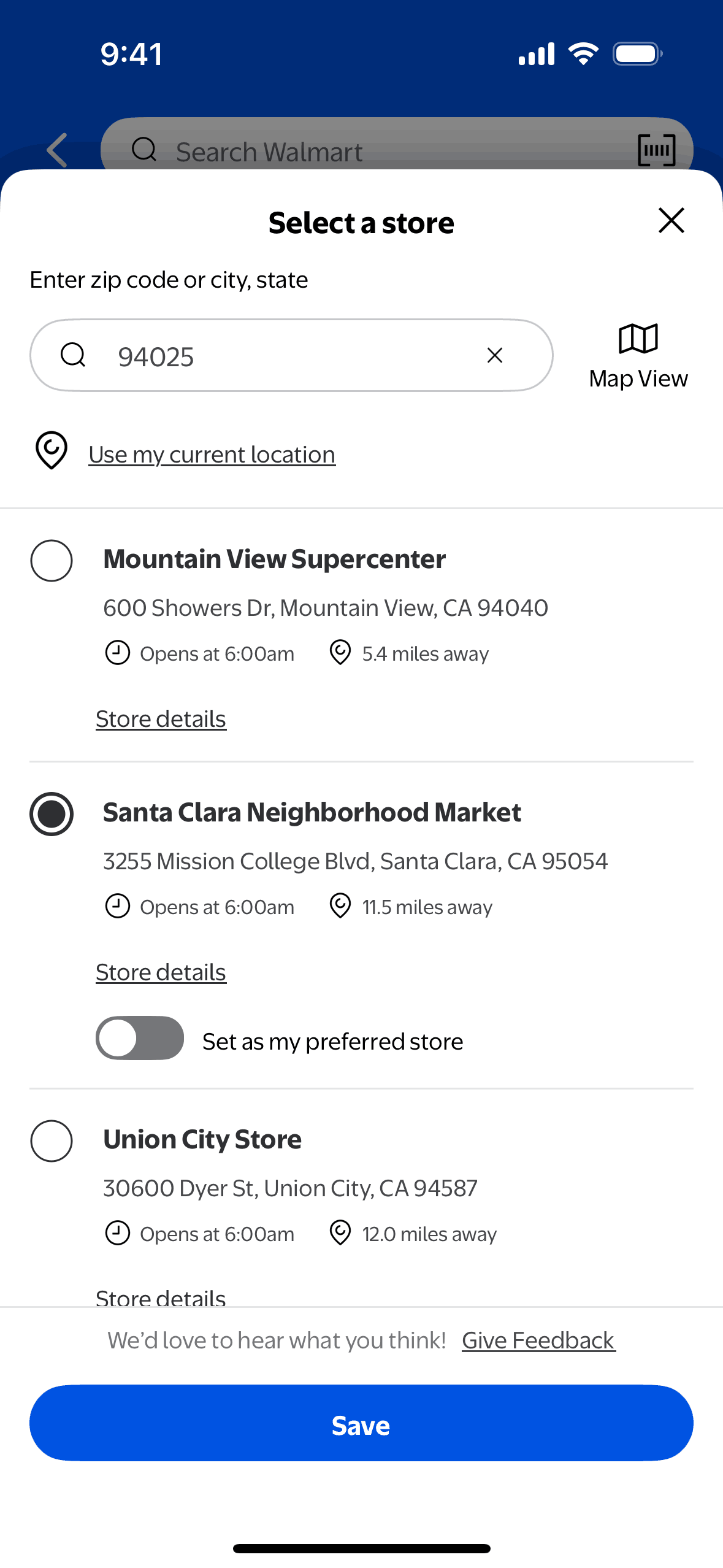Open Store details for Santa Clara Neighborhood Market
The height and width of the screenshot is (1568, 723).
pos(161,972)
